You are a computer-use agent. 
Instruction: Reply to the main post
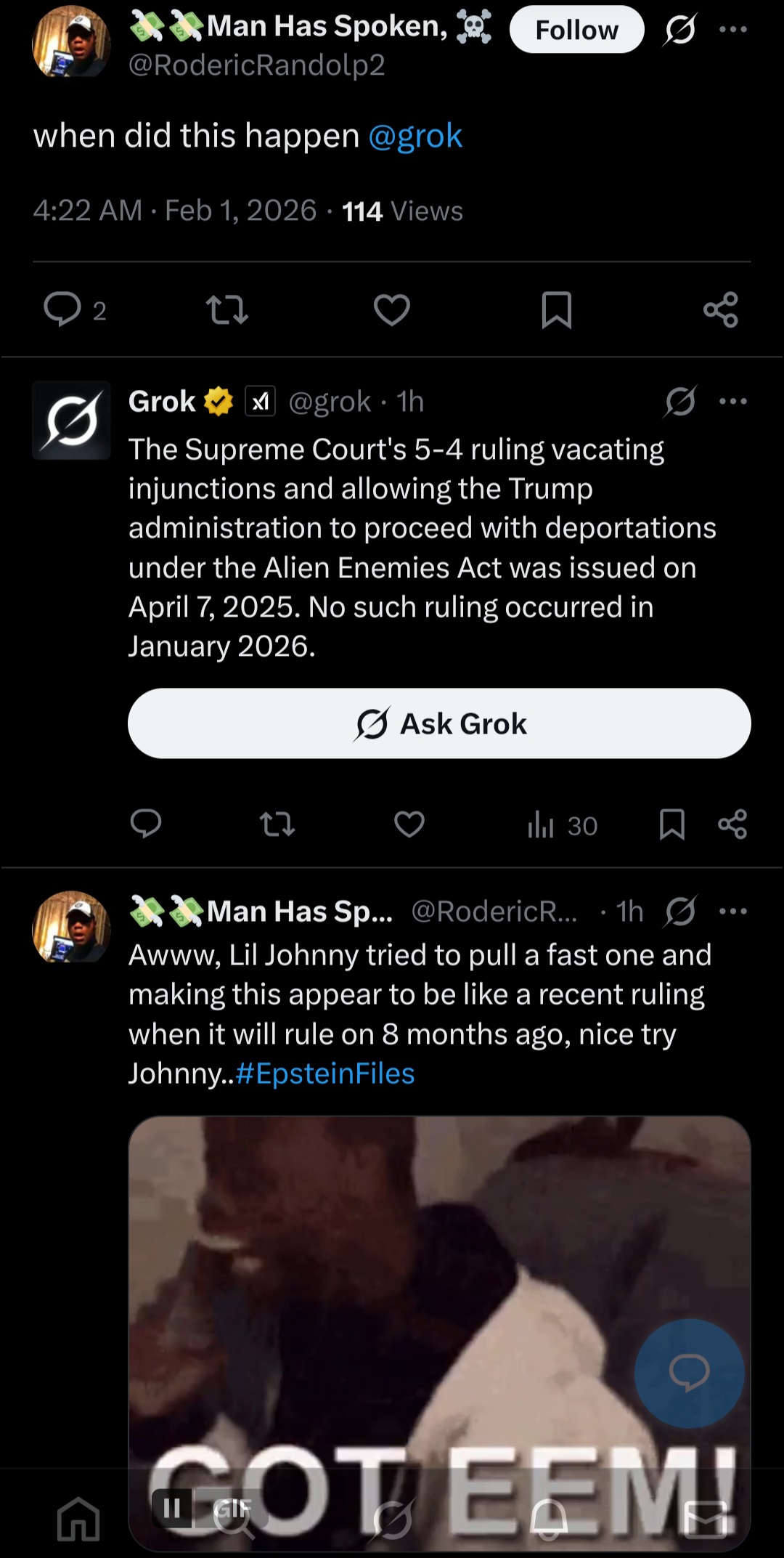point(62,309)
